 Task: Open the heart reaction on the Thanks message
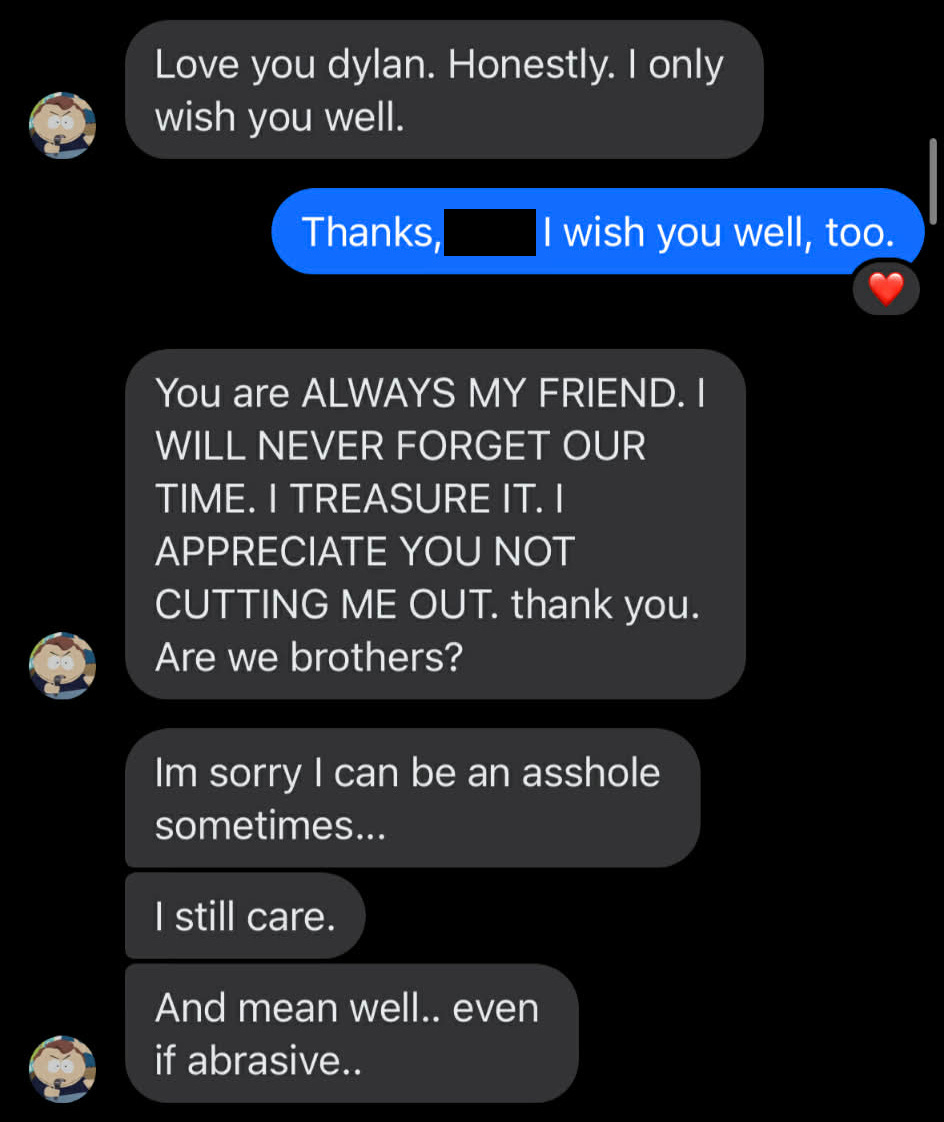[x=885, y=290]
